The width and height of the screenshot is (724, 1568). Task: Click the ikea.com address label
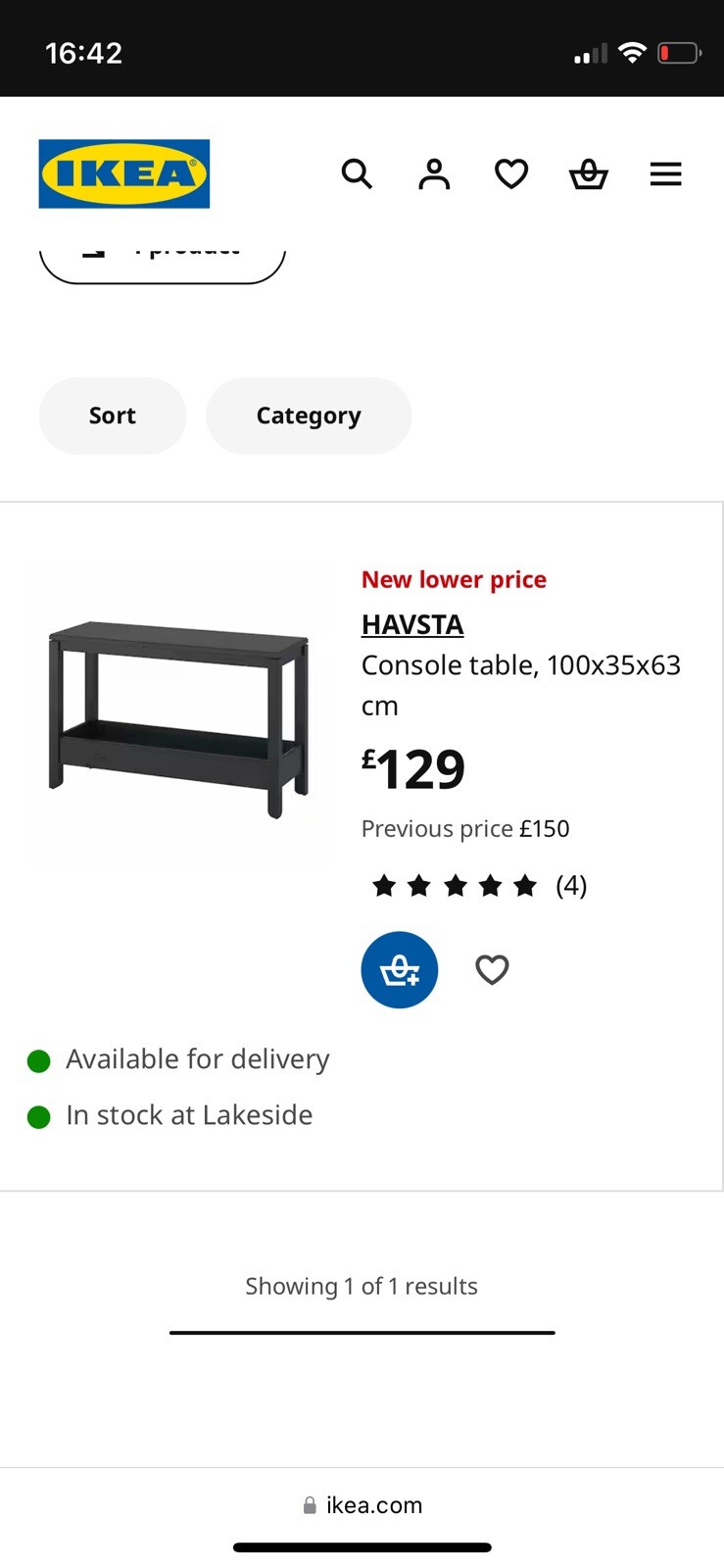372,1504
